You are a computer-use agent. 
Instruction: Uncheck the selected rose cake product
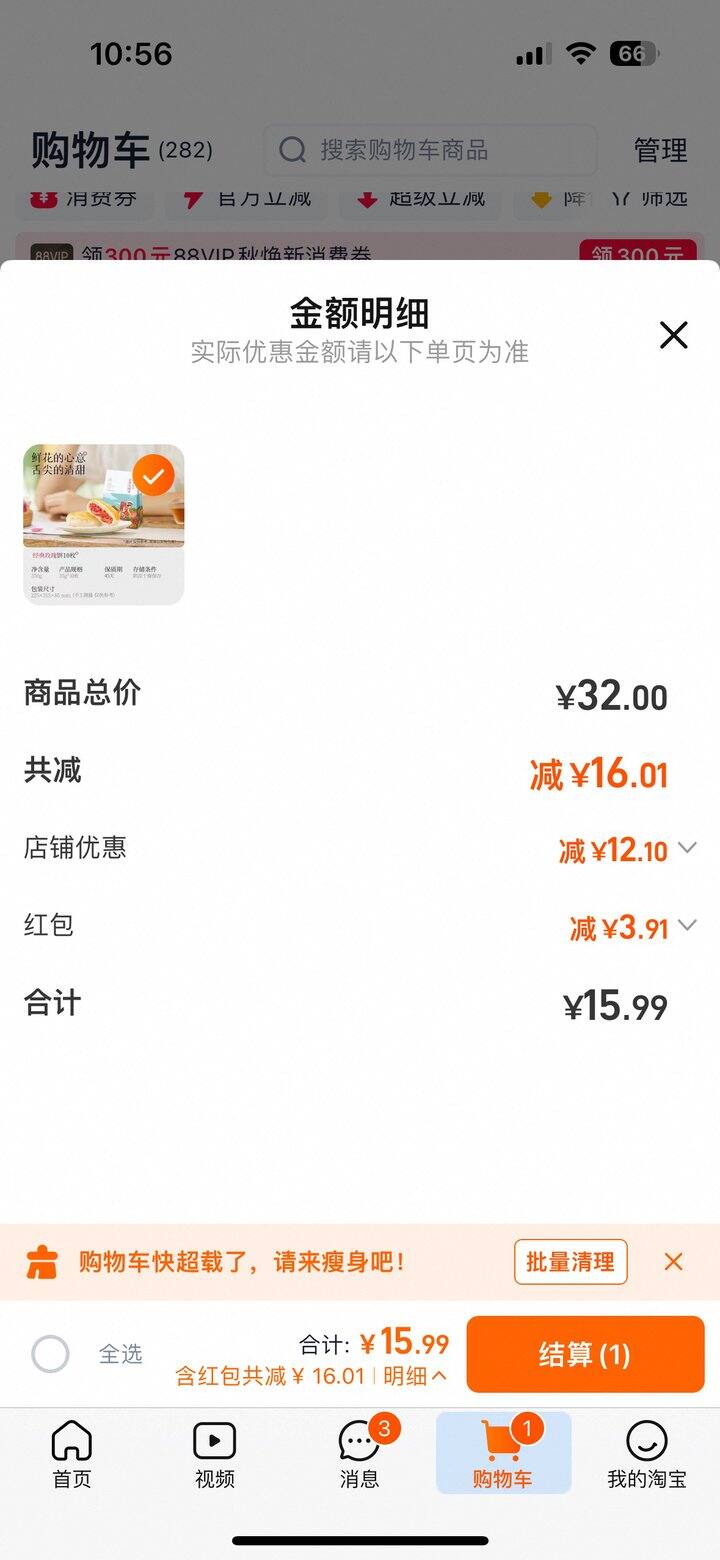[x=153, y=476]
